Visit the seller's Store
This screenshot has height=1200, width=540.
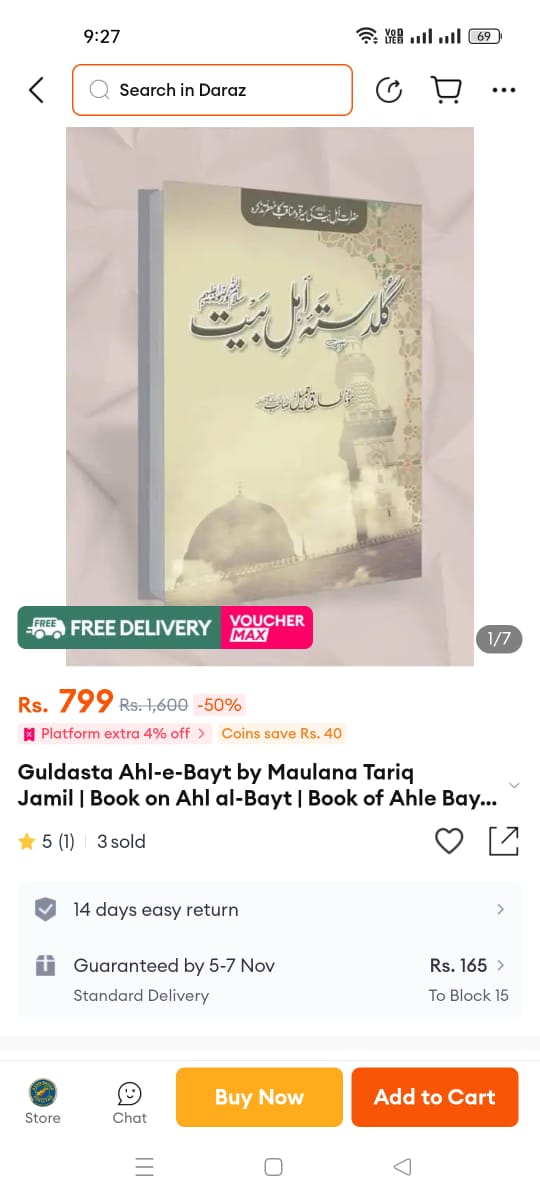(x=43, y=1102)
